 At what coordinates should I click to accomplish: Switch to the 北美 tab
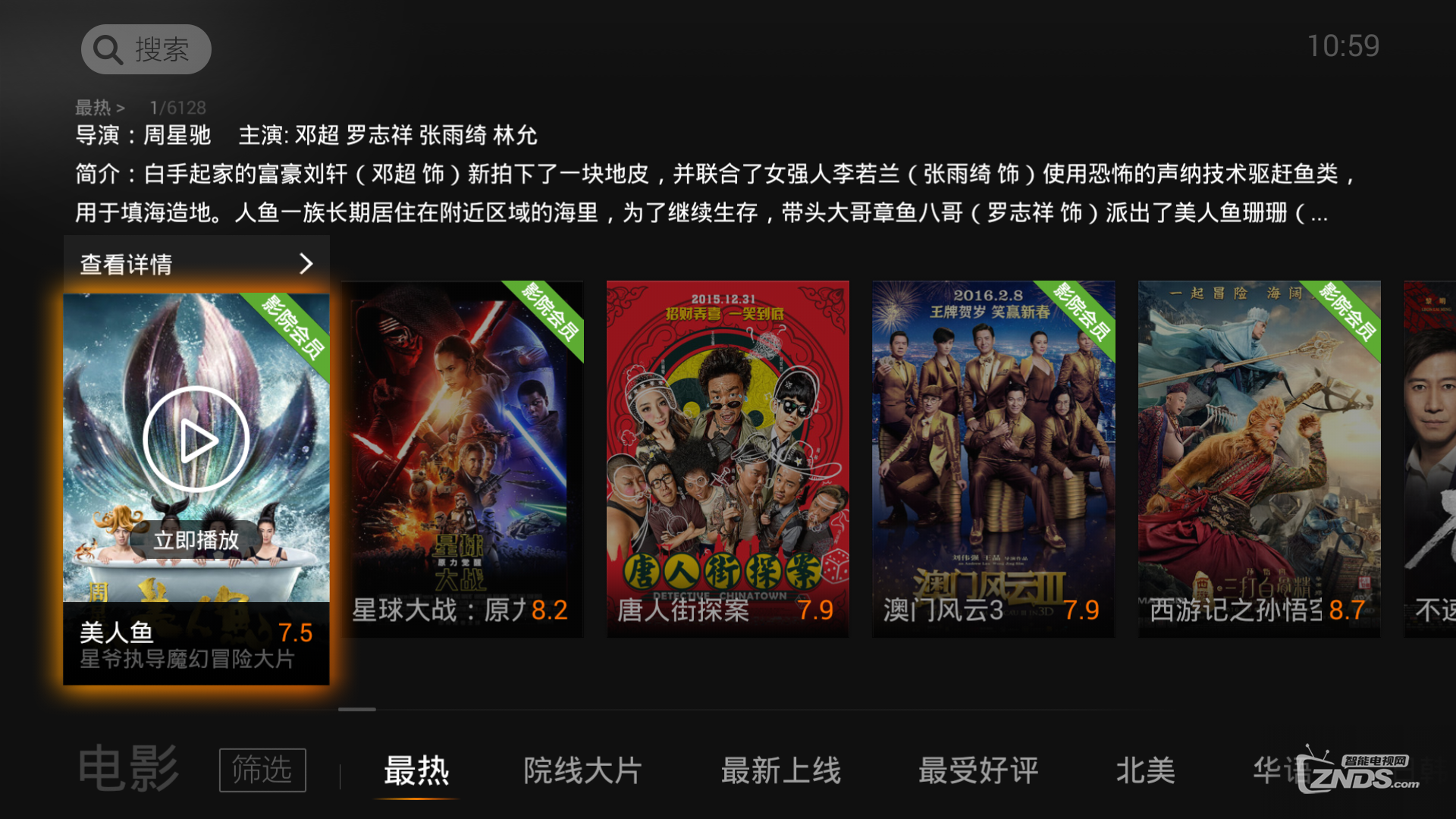pyautogui.click(x=1145, y=770)
